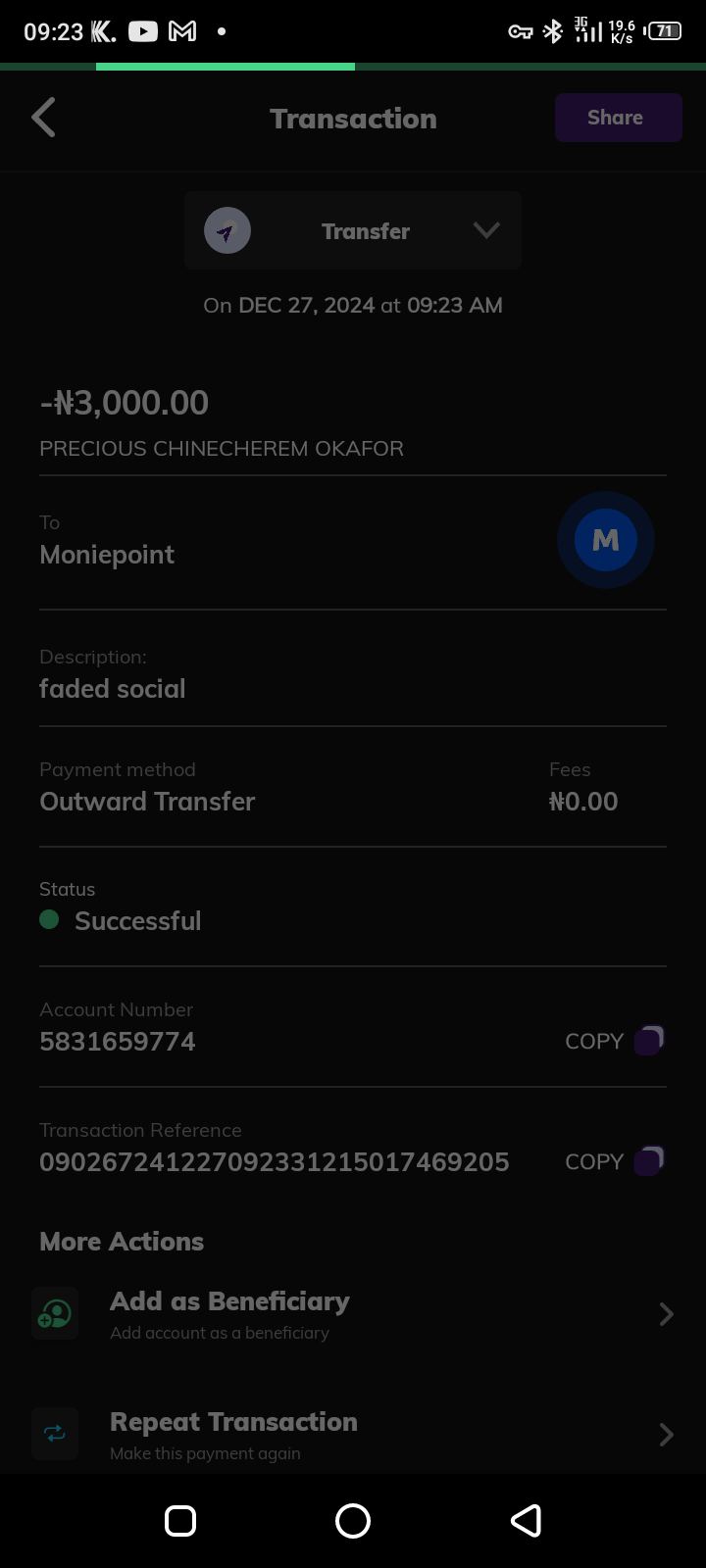
Task: Open Add as Beneficiary
Action: tap(353, 1314)
